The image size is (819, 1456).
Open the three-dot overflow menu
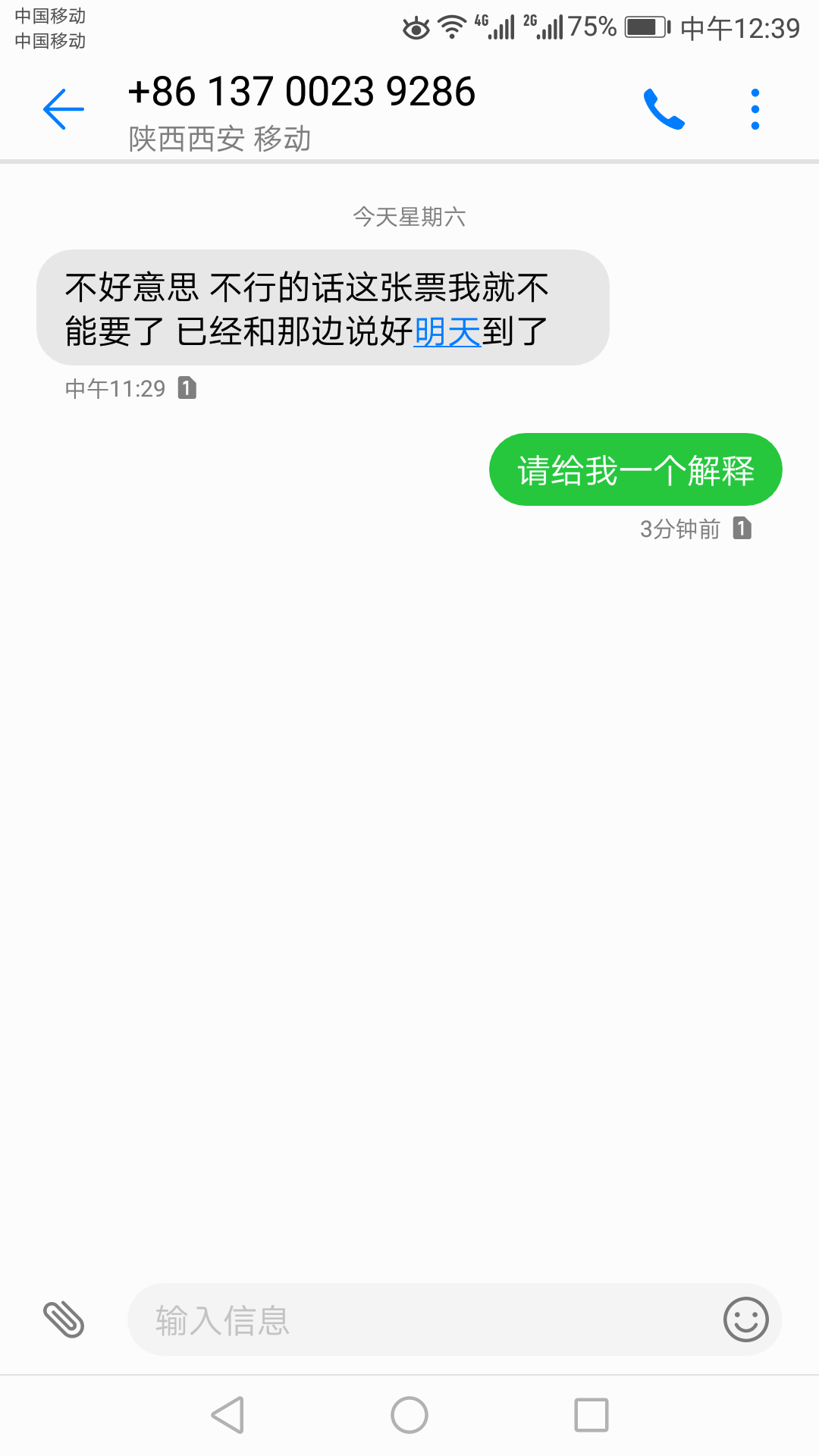click(755, 109)
